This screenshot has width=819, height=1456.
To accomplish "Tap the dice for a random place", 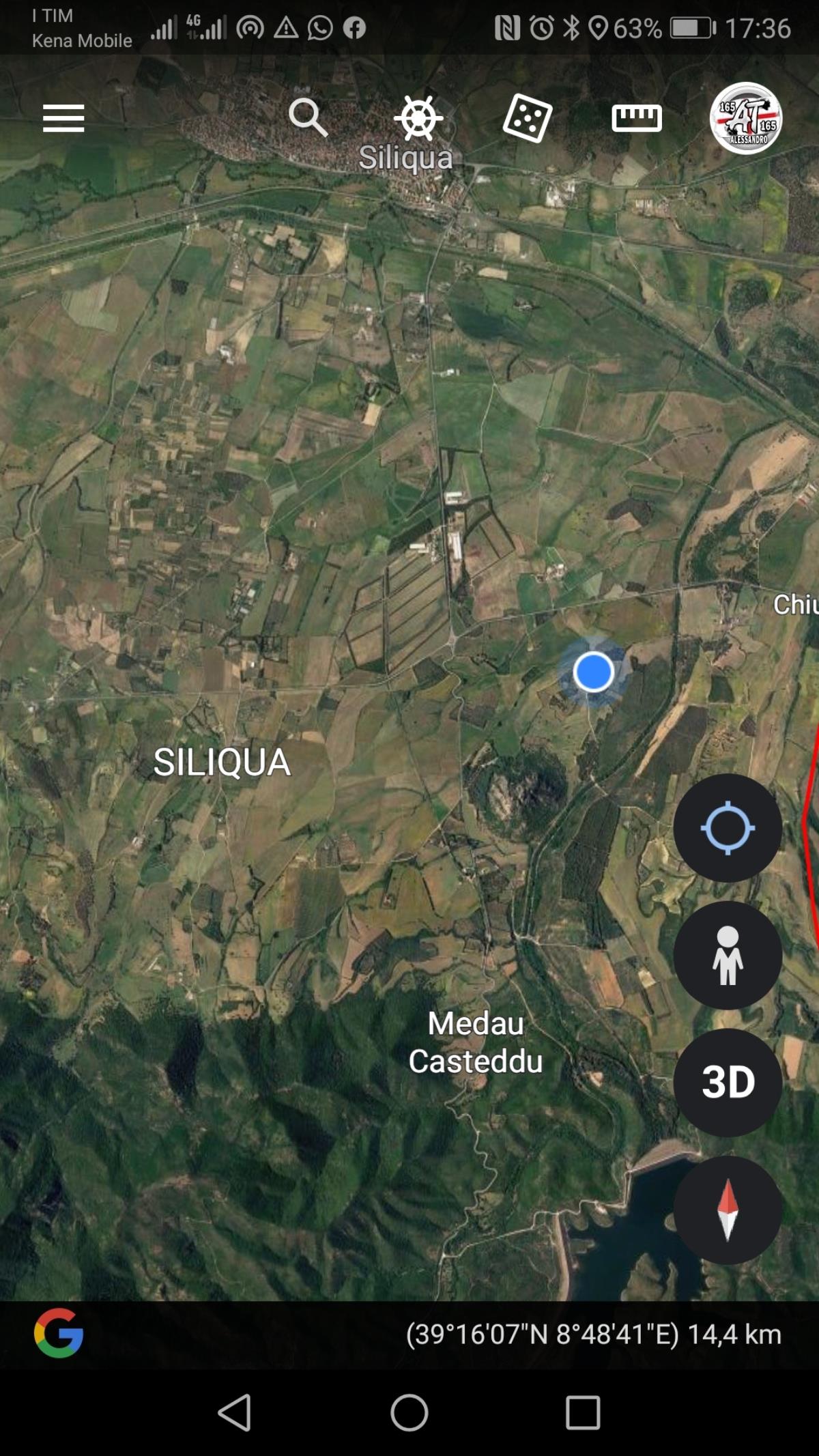I will point(527,118).
